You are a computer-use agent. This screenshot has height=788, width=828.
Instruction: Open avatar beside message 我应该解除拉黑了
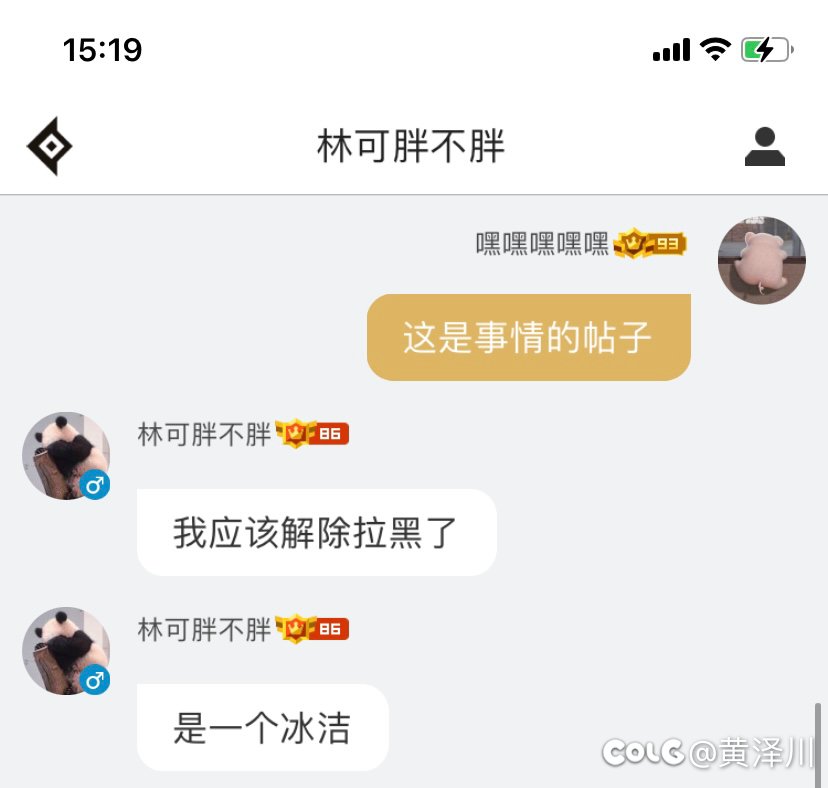[66, 456]
